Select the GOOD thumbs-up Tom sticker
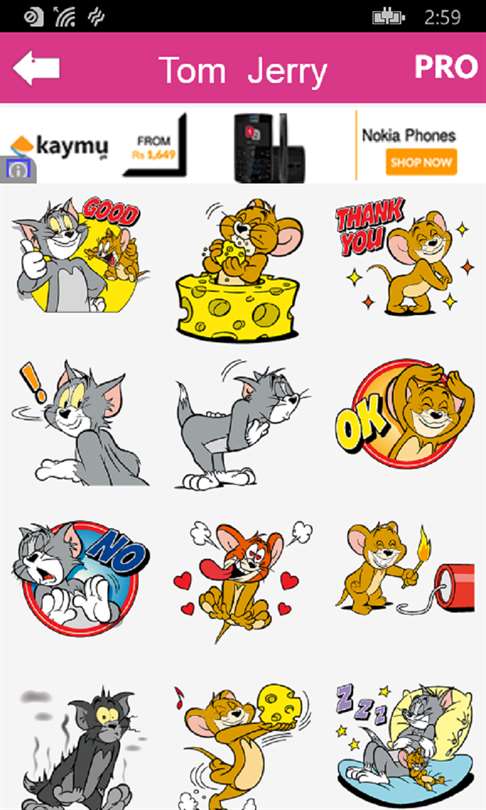Viewport: 486px width, 810px height. (x=81, y=255)
